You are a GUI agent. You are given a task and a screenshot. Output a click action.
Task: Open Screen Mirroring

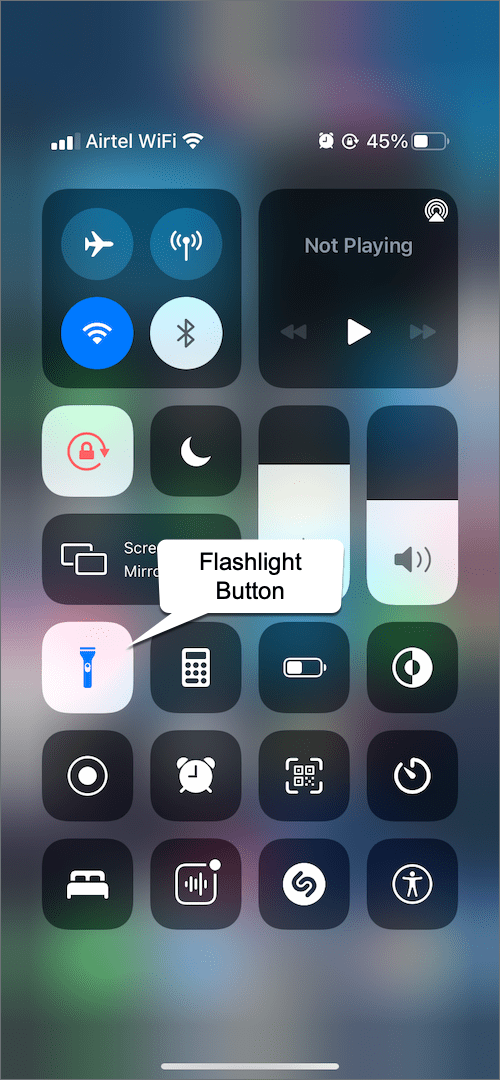tap(141, 559)
